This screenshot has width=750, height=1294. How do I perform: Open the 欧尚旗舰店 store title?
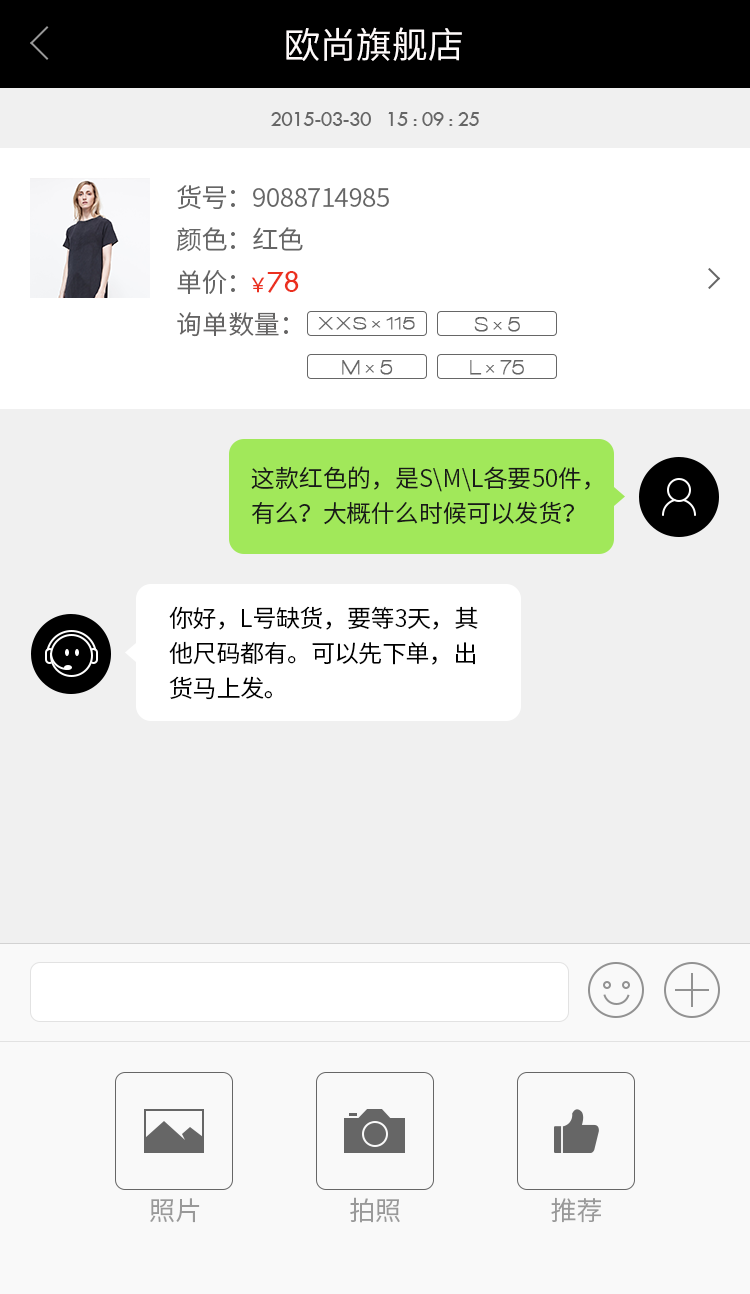(375, 45)
